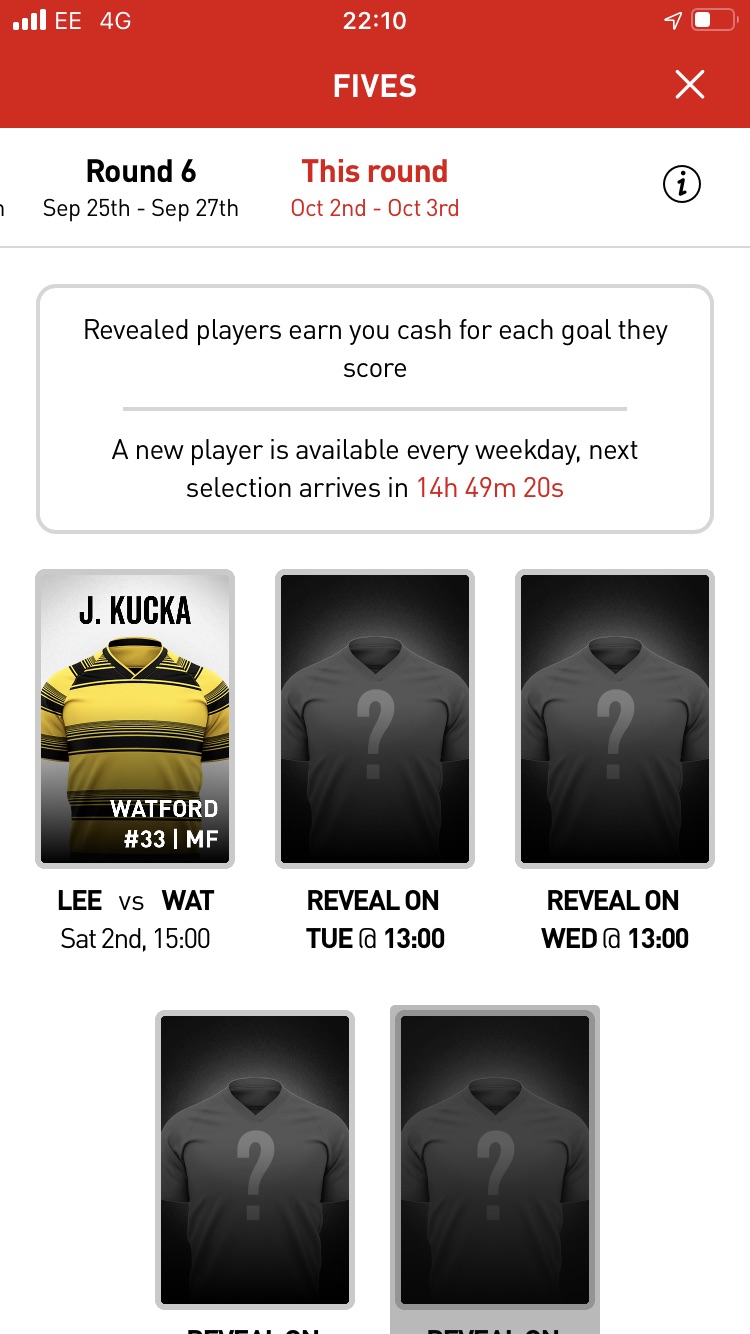Tap the hidden card revealing Tuesday
750x1334 pixels.
click(375, 718)
